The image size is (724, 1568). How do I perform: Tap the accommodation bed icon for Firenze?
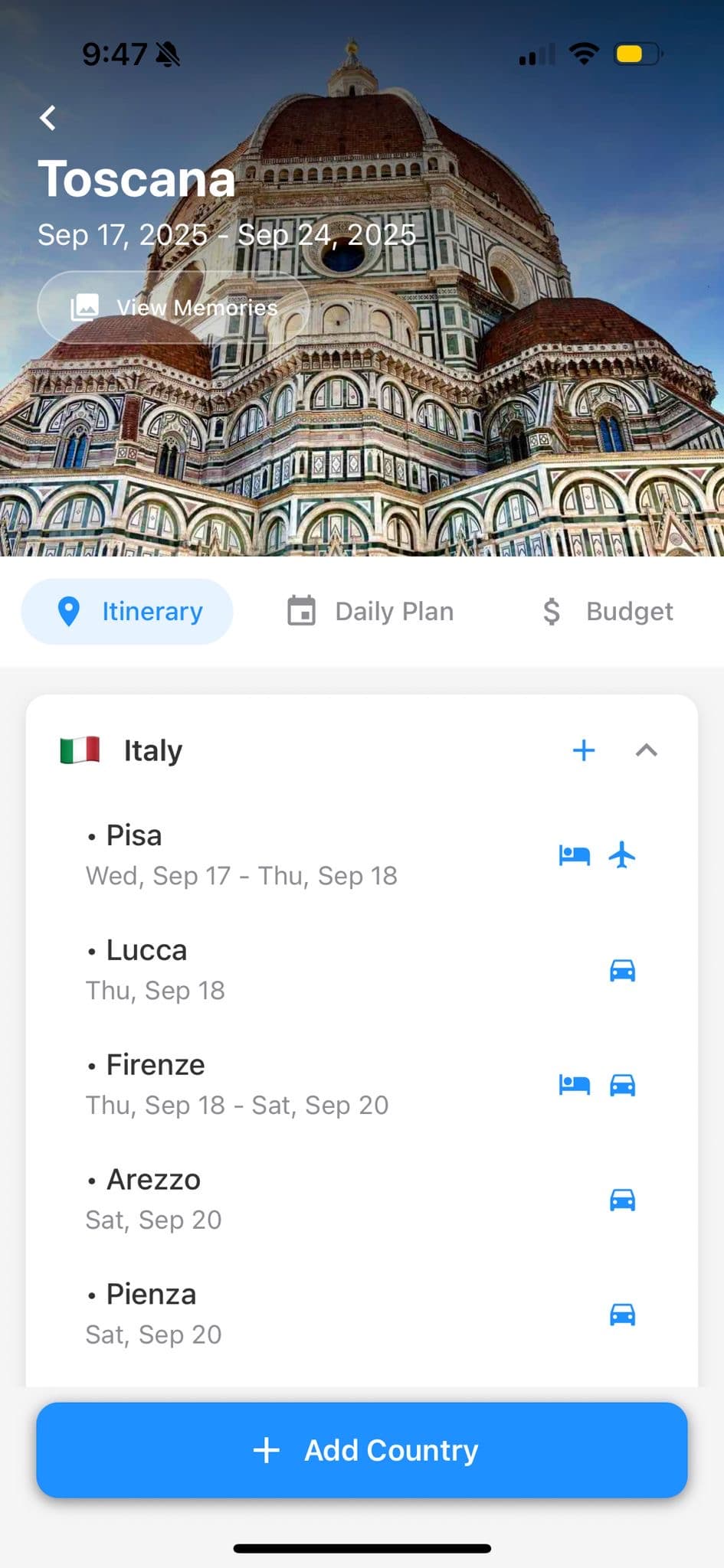click(x=575, y=1085)
